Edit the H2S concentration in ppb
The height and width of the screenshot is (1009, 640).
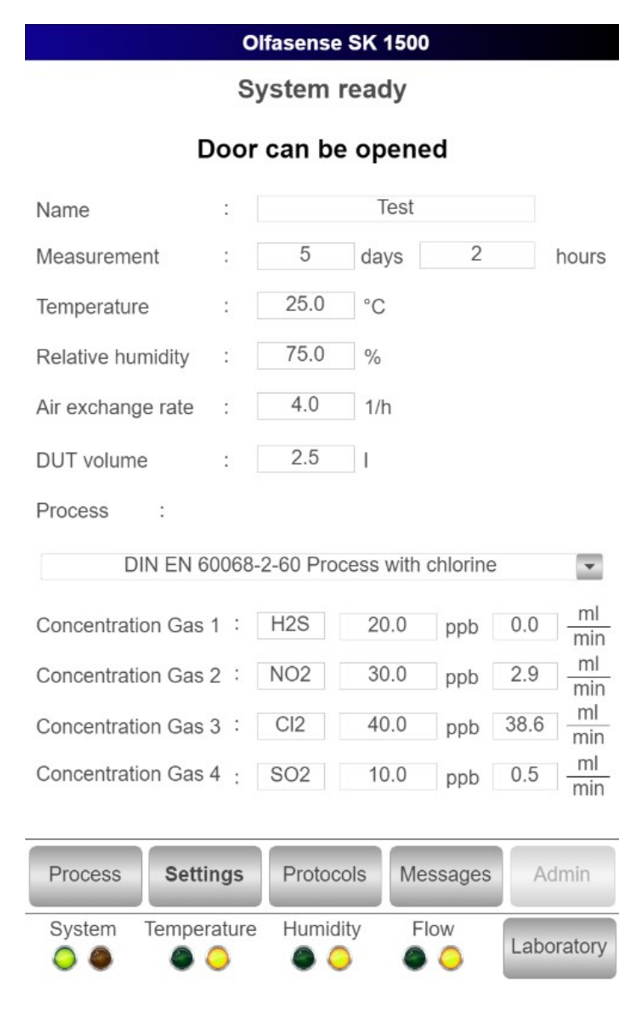[x=387, y=626]
